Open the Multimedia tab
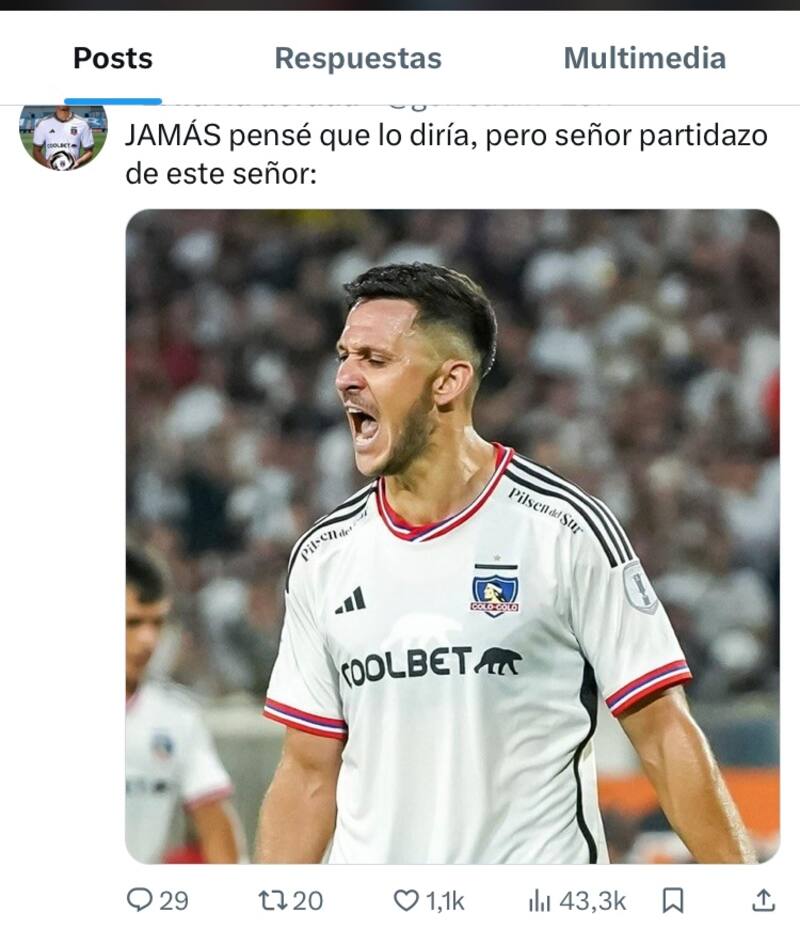The height and width of the screenshot is (929, 800). point(644,59)
